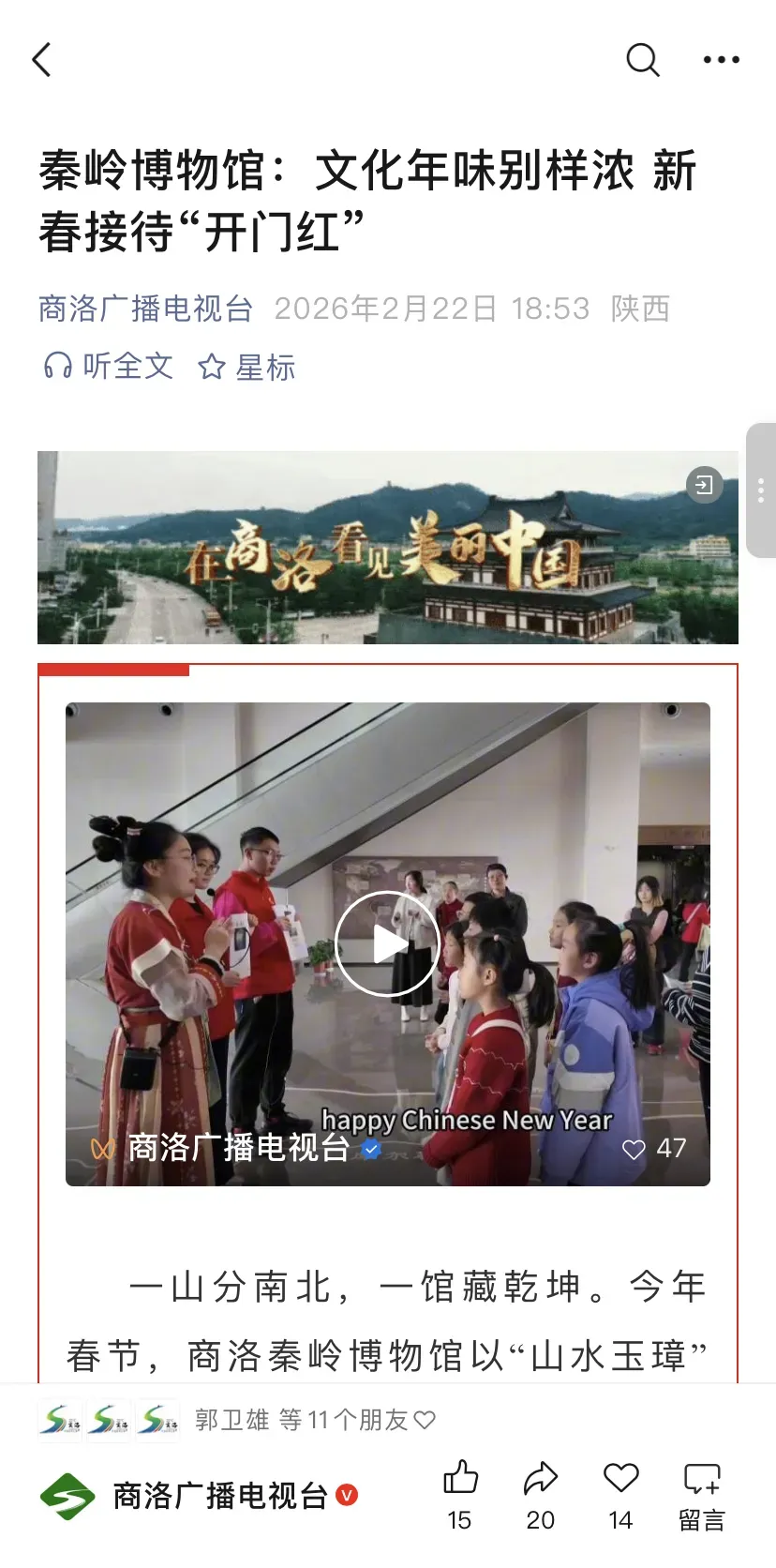Open the floating side handle with dots
776x1568 pixels.
coord(761,490)
